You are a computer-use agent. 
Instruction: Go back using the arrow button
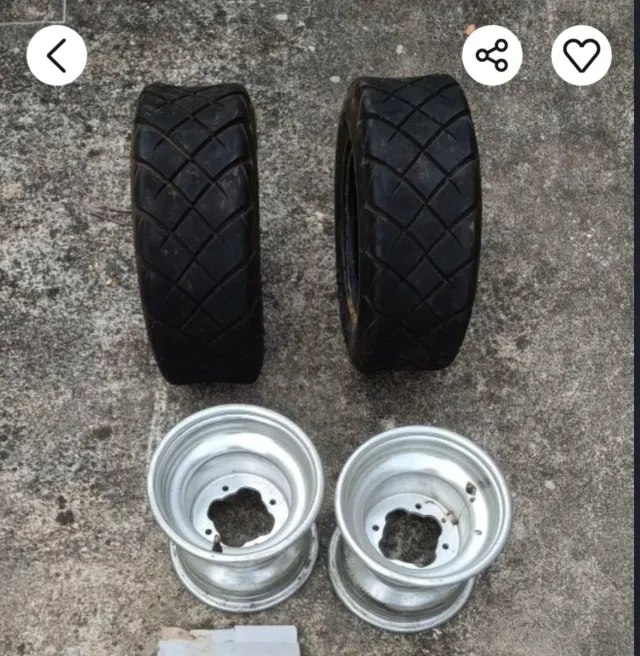click(56, 55)
